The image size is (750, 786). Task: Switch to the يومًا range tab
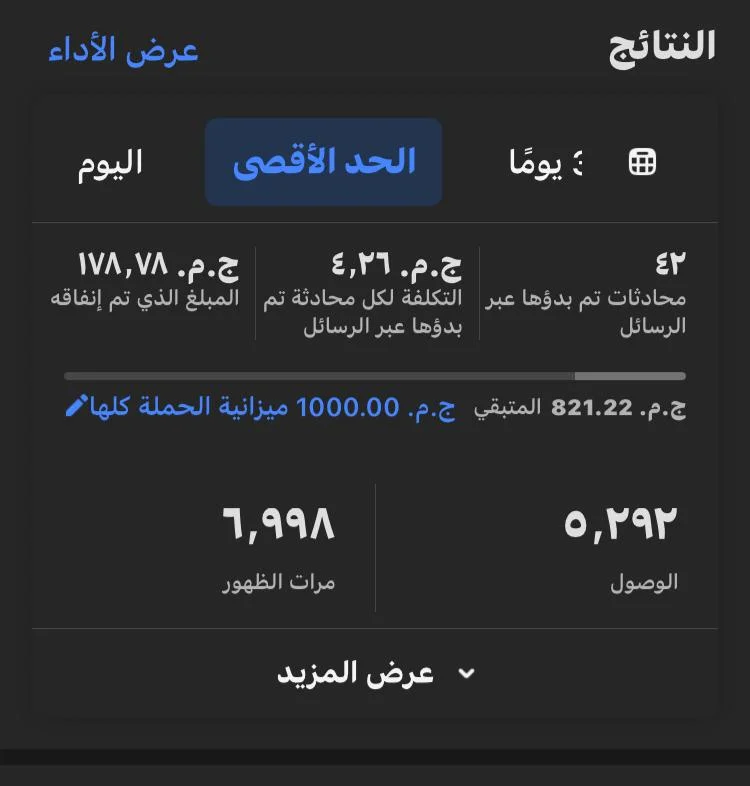point(544,163)
